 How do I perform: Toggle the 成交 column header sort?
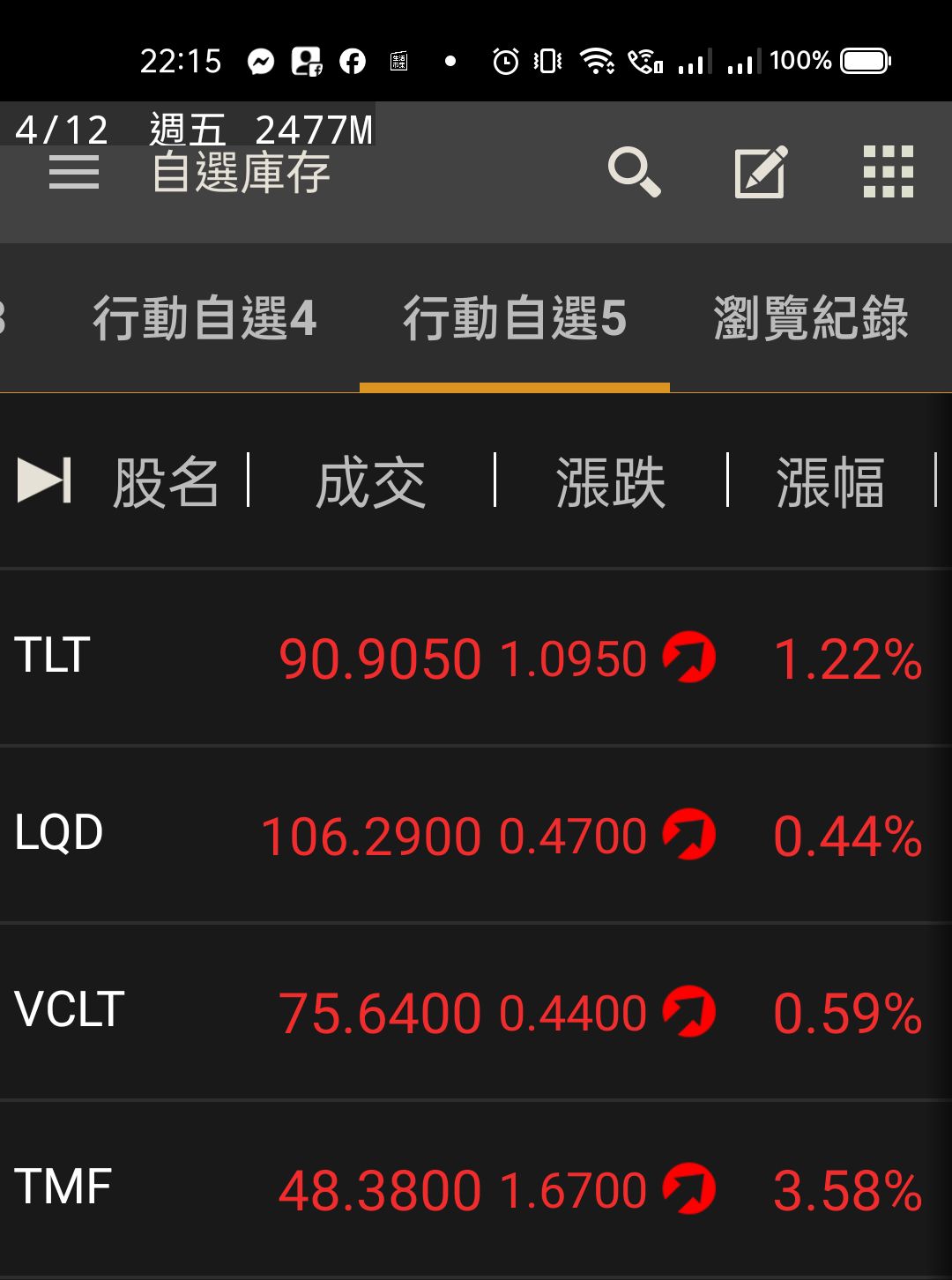click(368, 479)
